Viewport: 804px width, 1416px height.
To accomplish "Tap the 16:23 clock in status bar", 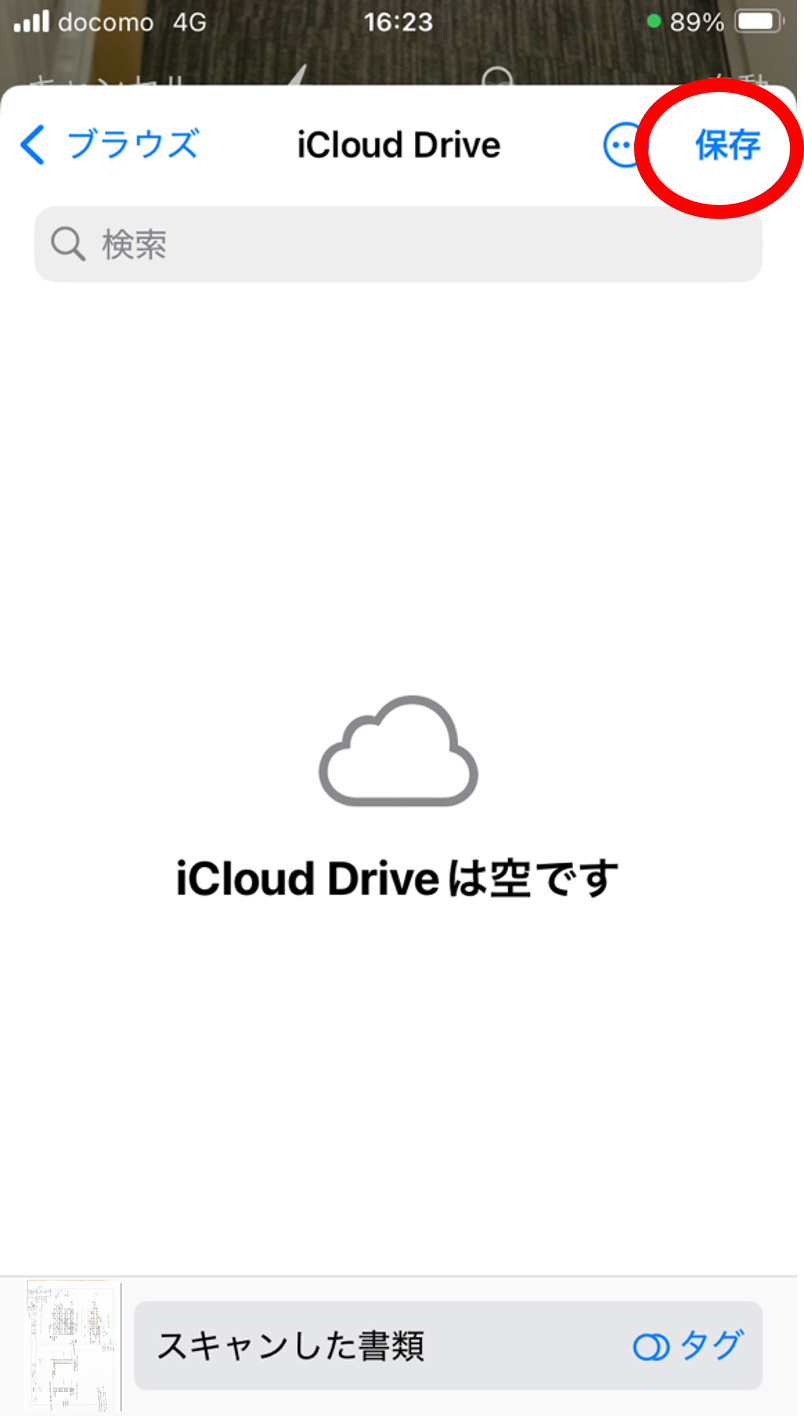I will tap(400, 20).
